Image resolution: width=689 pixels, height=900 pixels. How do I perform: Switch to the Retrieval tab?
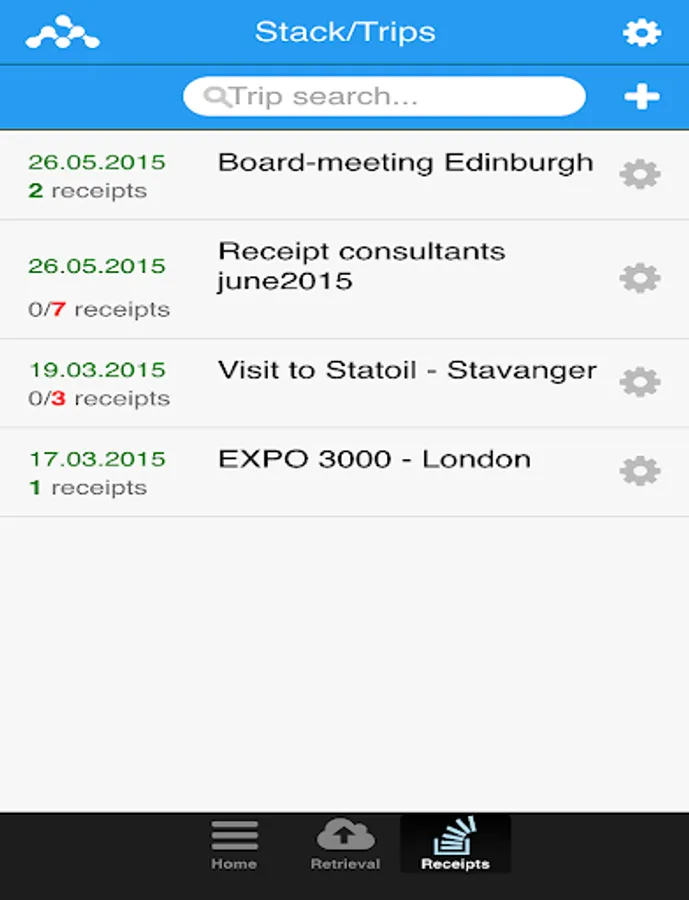(345, 845)
